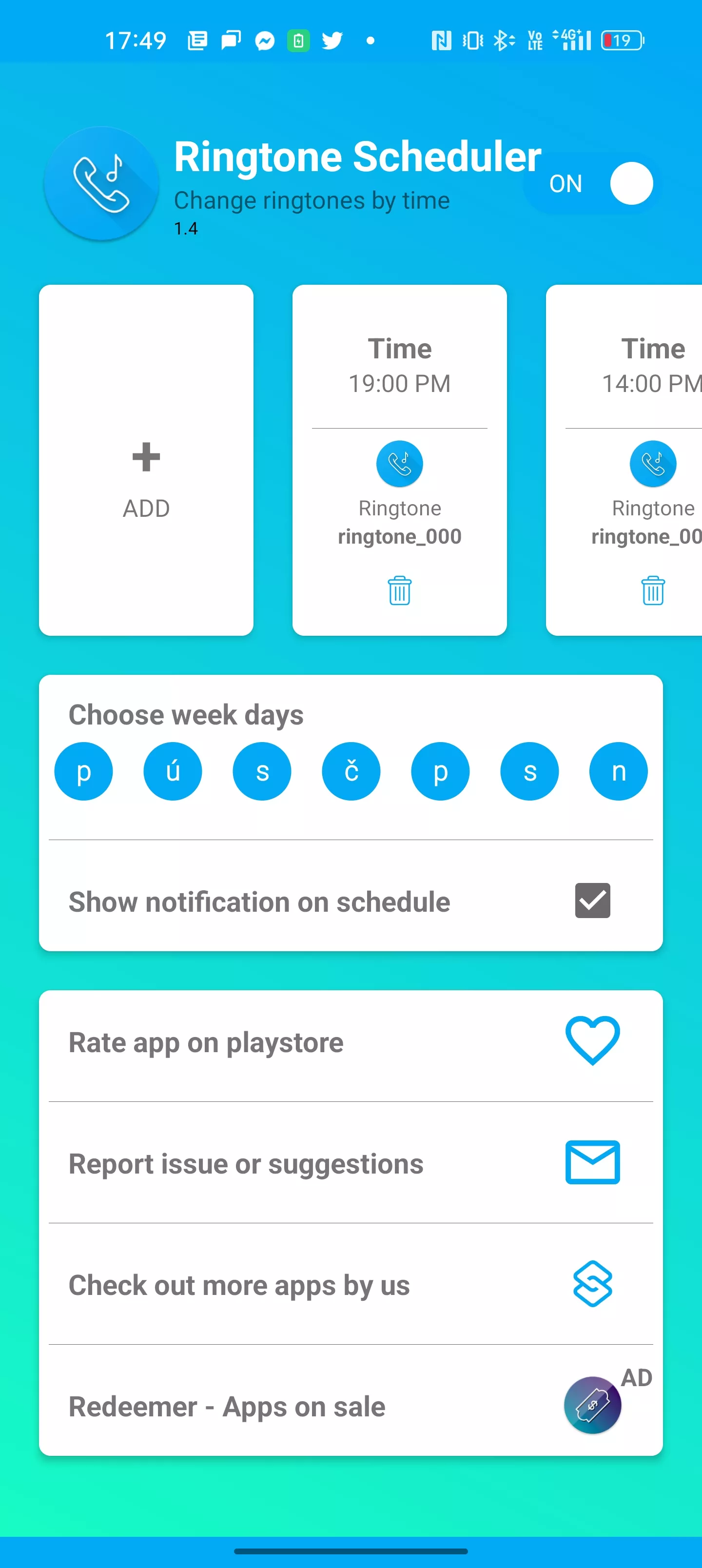702x1568 pixels.
Task: Open the 19:00 PM schedule card
Action: pyautogui.click(x=399, y=460)
